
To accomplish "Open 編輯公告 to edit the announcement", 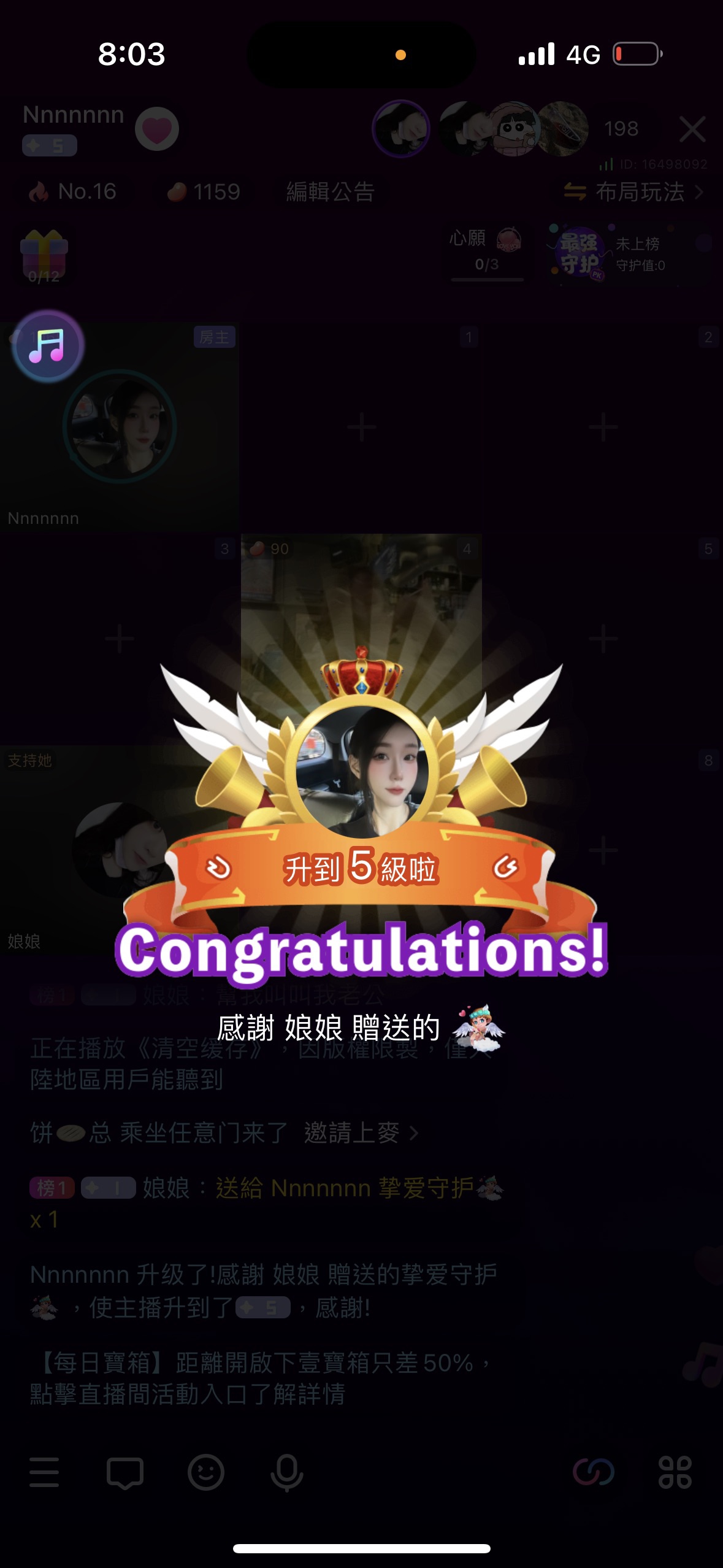I will (330, 192).
